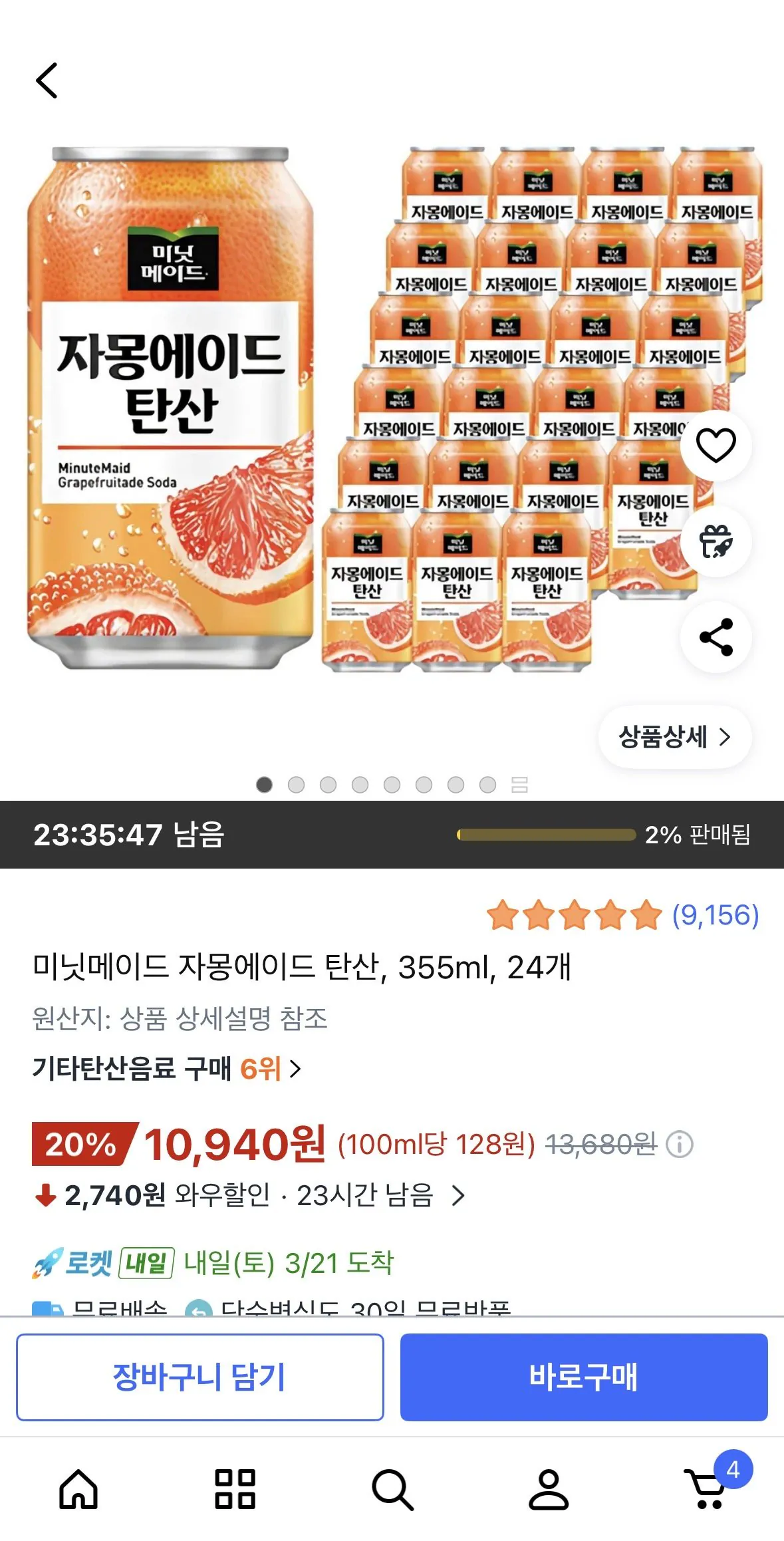Select the first carousel dot indicator

264,785
